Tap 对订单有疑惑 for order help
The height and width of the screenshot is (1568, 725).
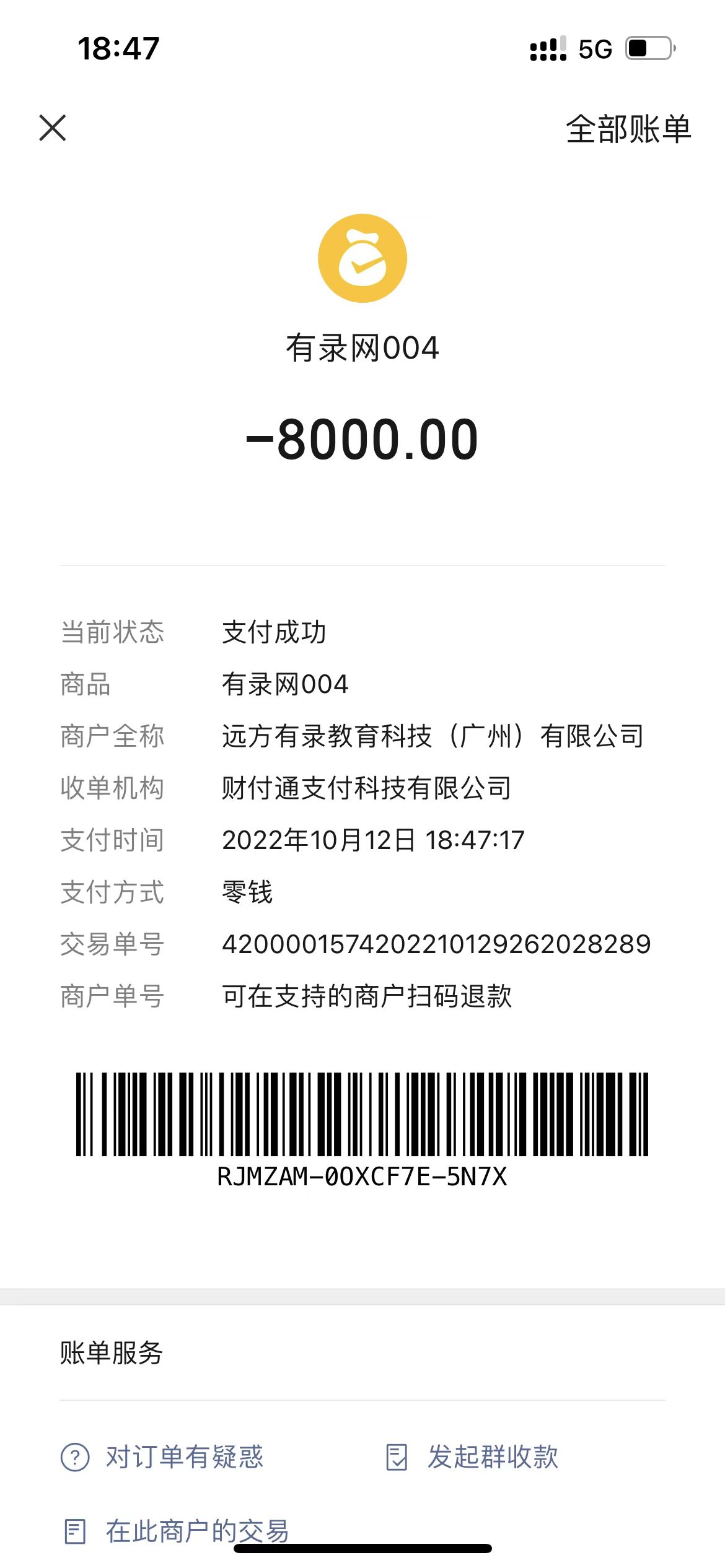click(x=163, y=1457)
